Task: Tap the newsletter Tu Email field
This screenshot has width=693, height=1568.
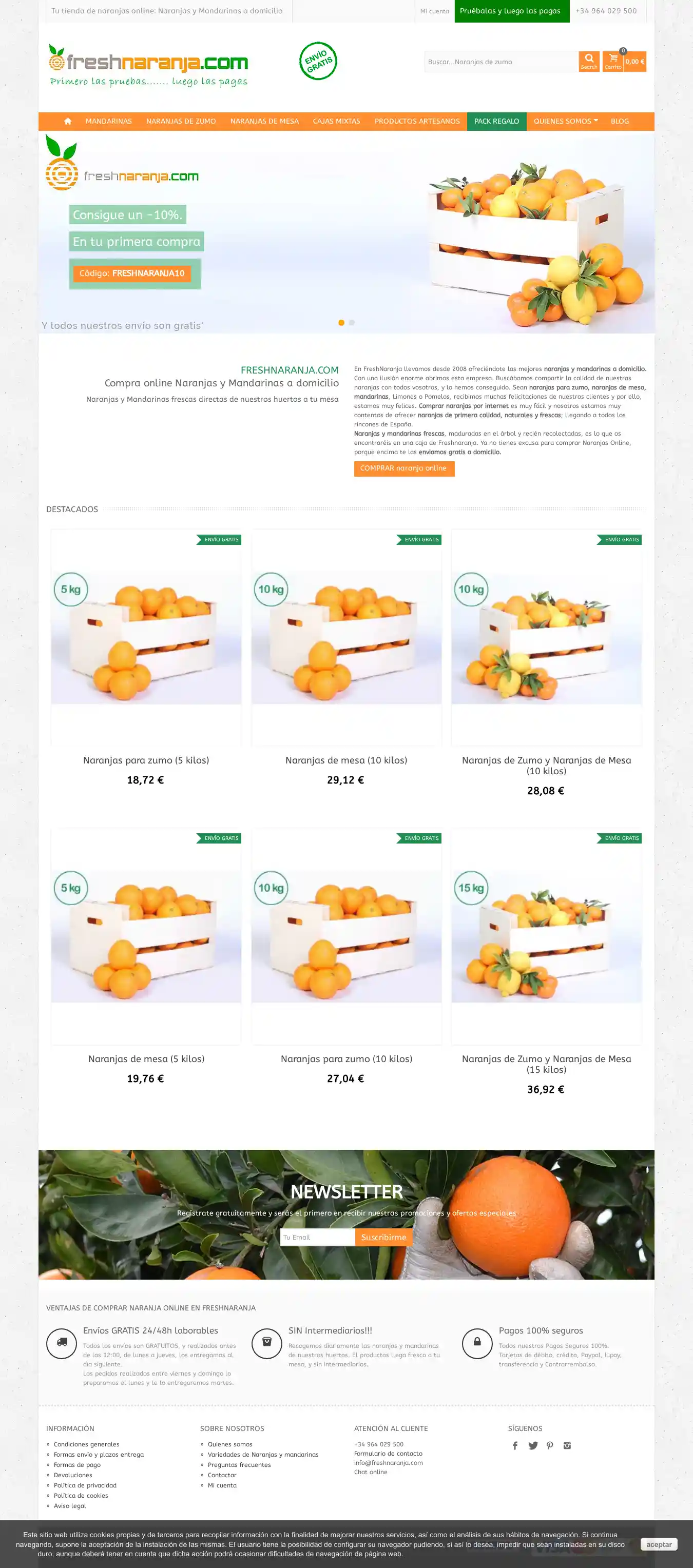Action: click(x=317, y=1237)
